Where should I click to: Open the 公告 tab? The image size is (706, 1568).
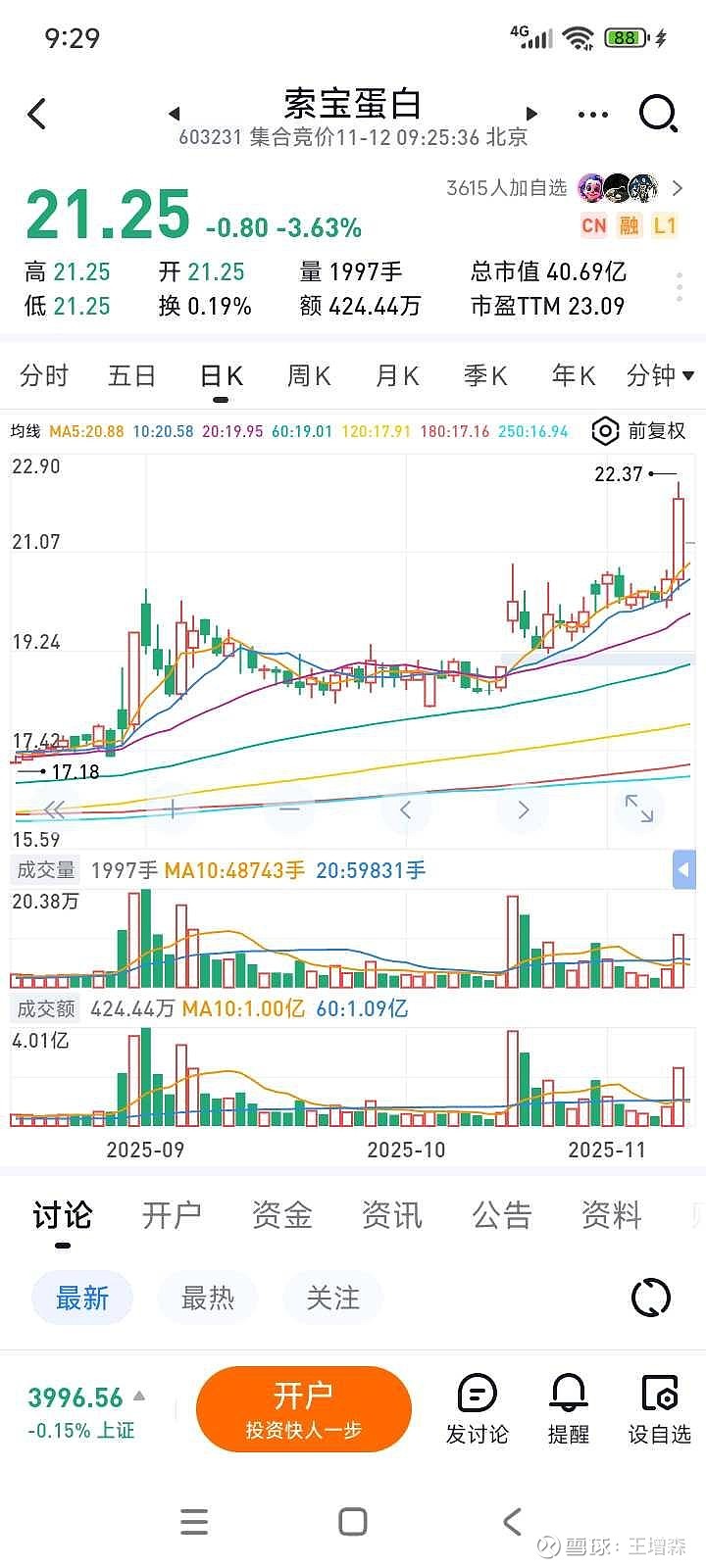tap(501, 1215)
